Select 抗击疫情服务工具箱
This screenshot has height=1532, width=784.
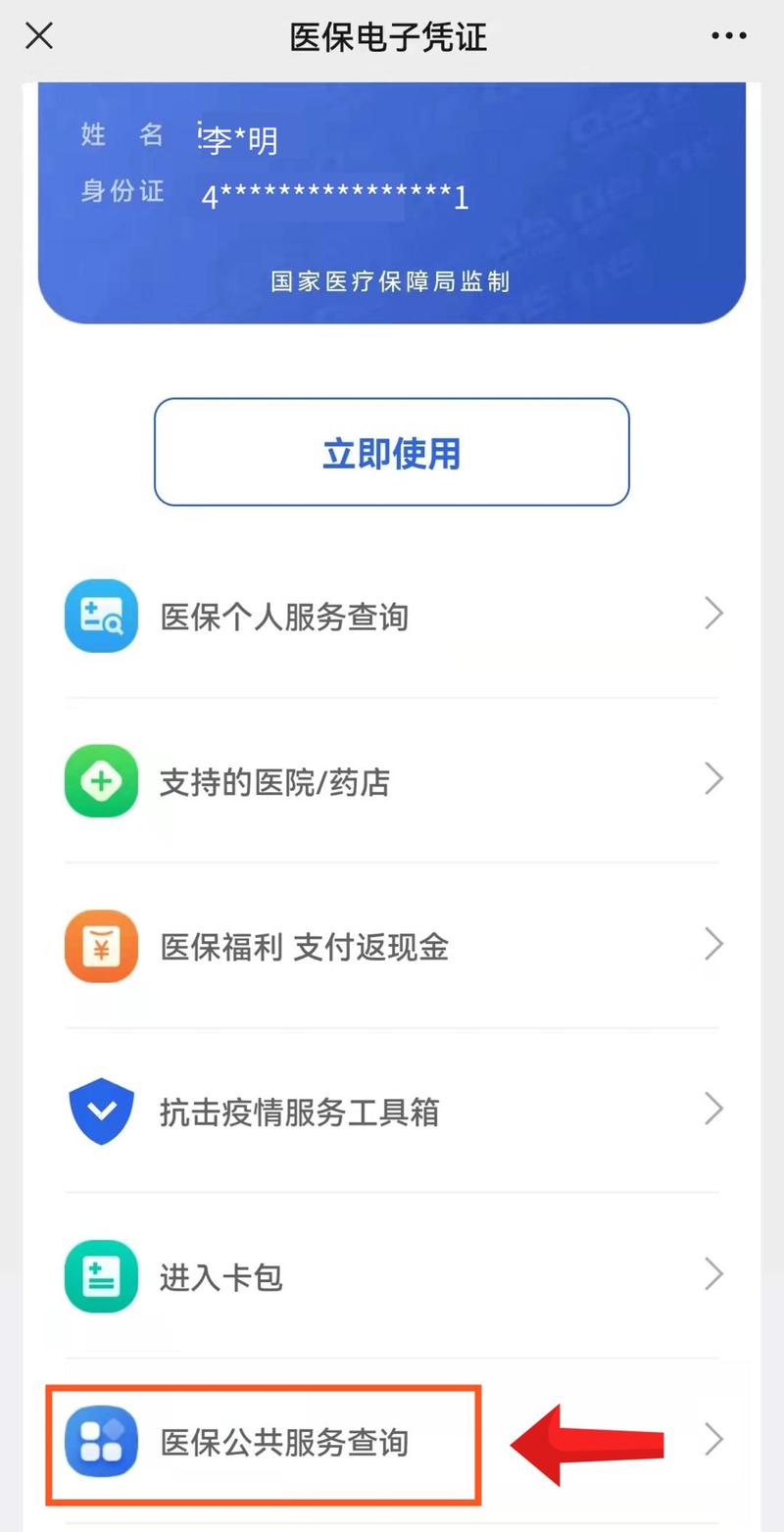(391, 1112)
